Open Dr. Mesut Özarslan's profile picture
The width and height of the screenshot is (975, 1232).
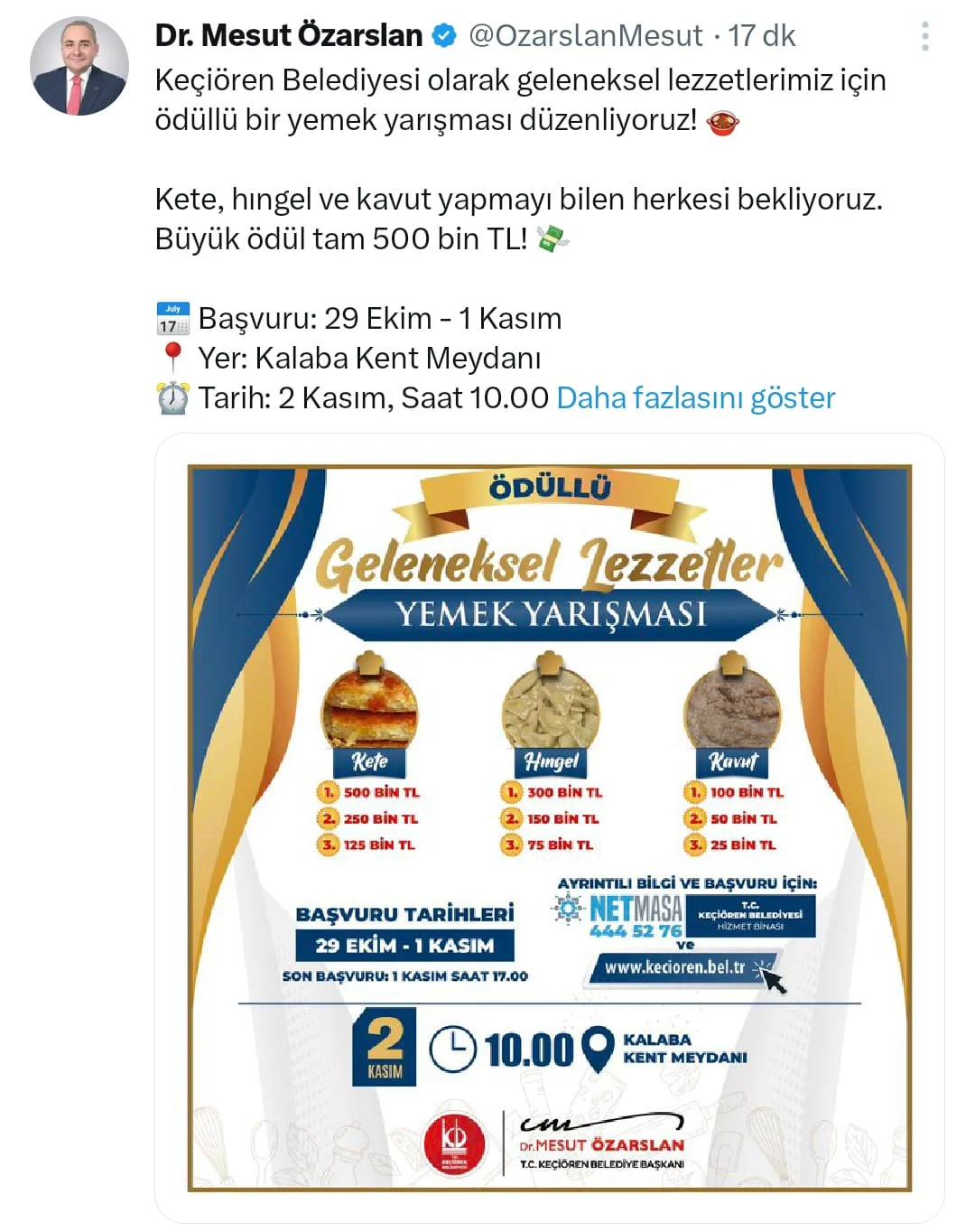(x=79, y=66)
